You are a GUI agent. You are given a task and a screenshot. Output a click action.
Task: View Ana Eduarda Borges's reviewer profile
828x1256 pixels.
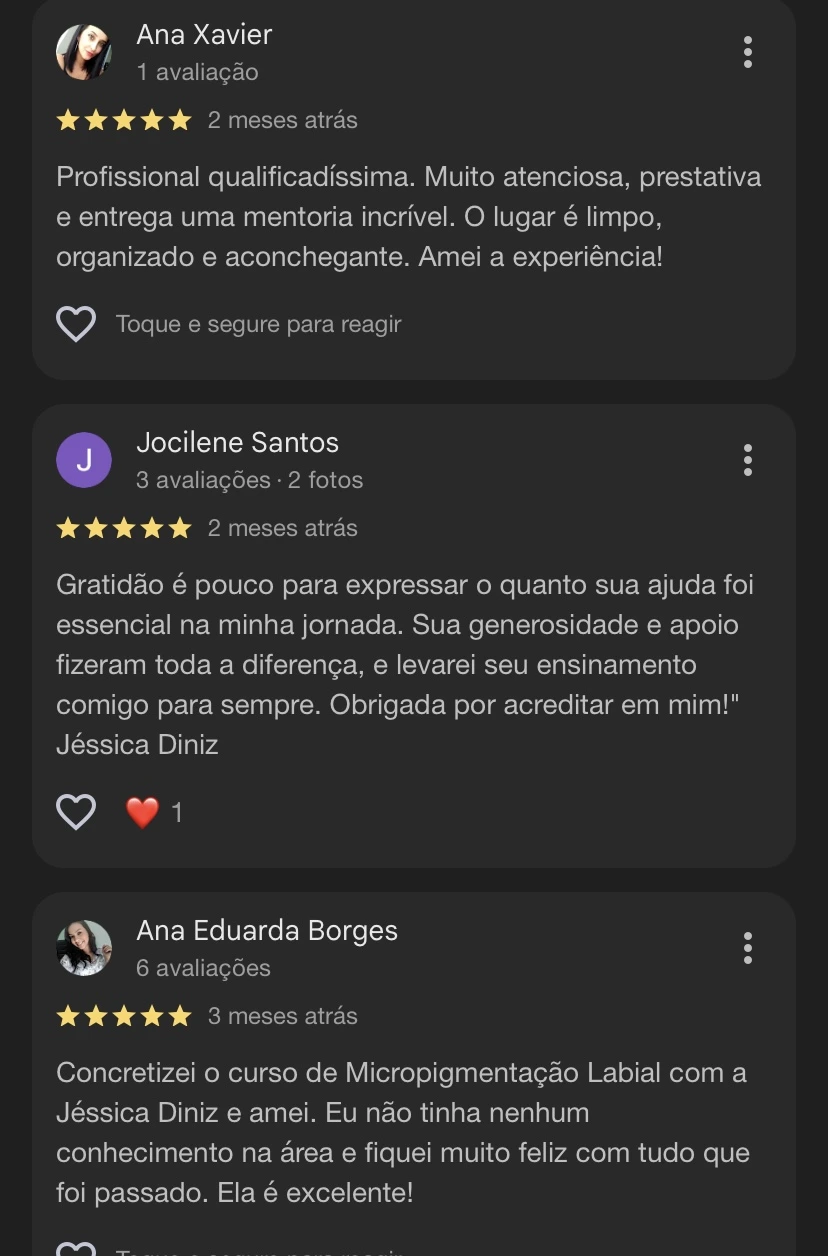[x=267, y=931]
